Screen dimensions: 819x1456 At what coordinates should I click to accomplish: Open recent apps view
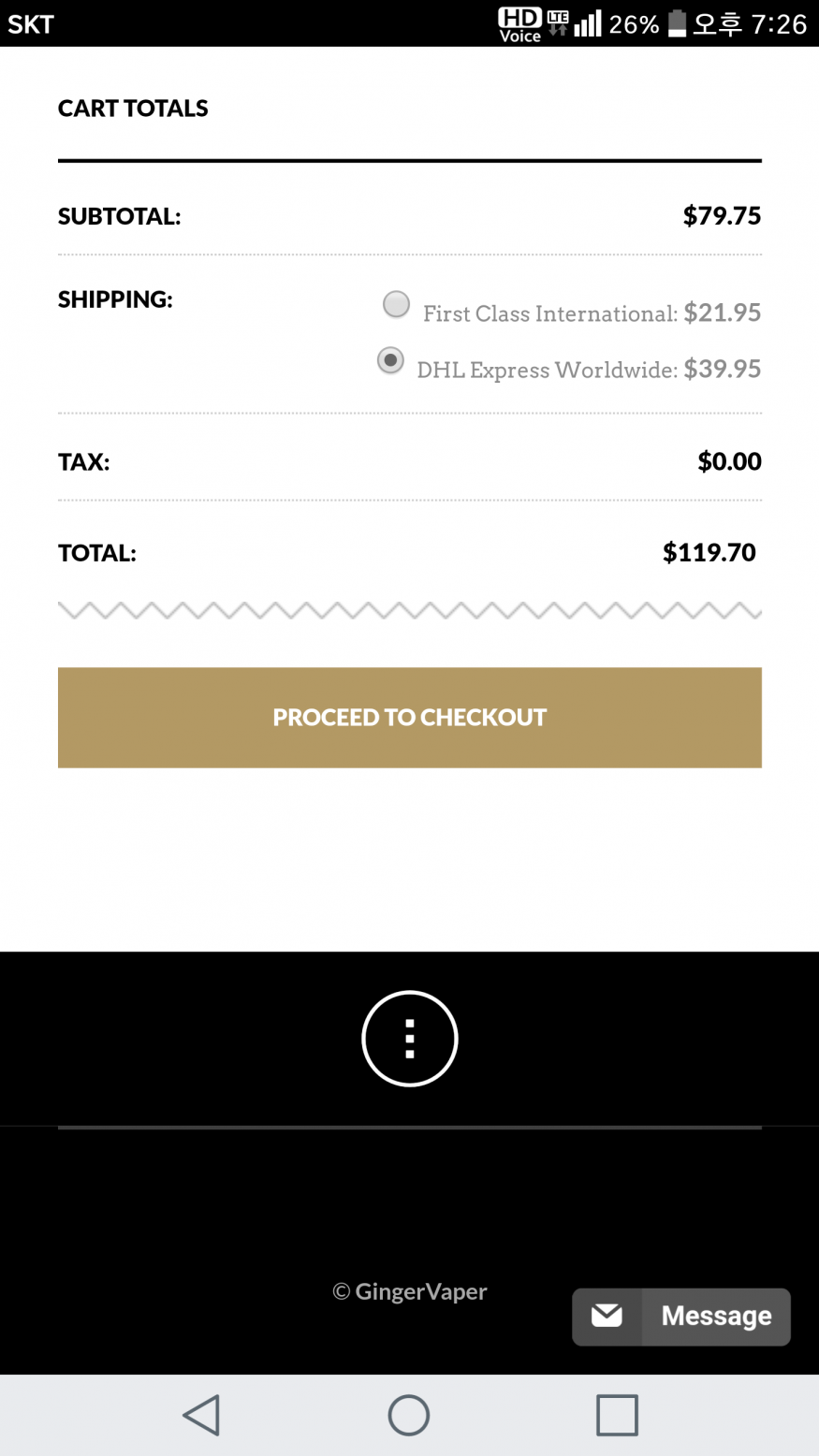[x=617, y=1415]
